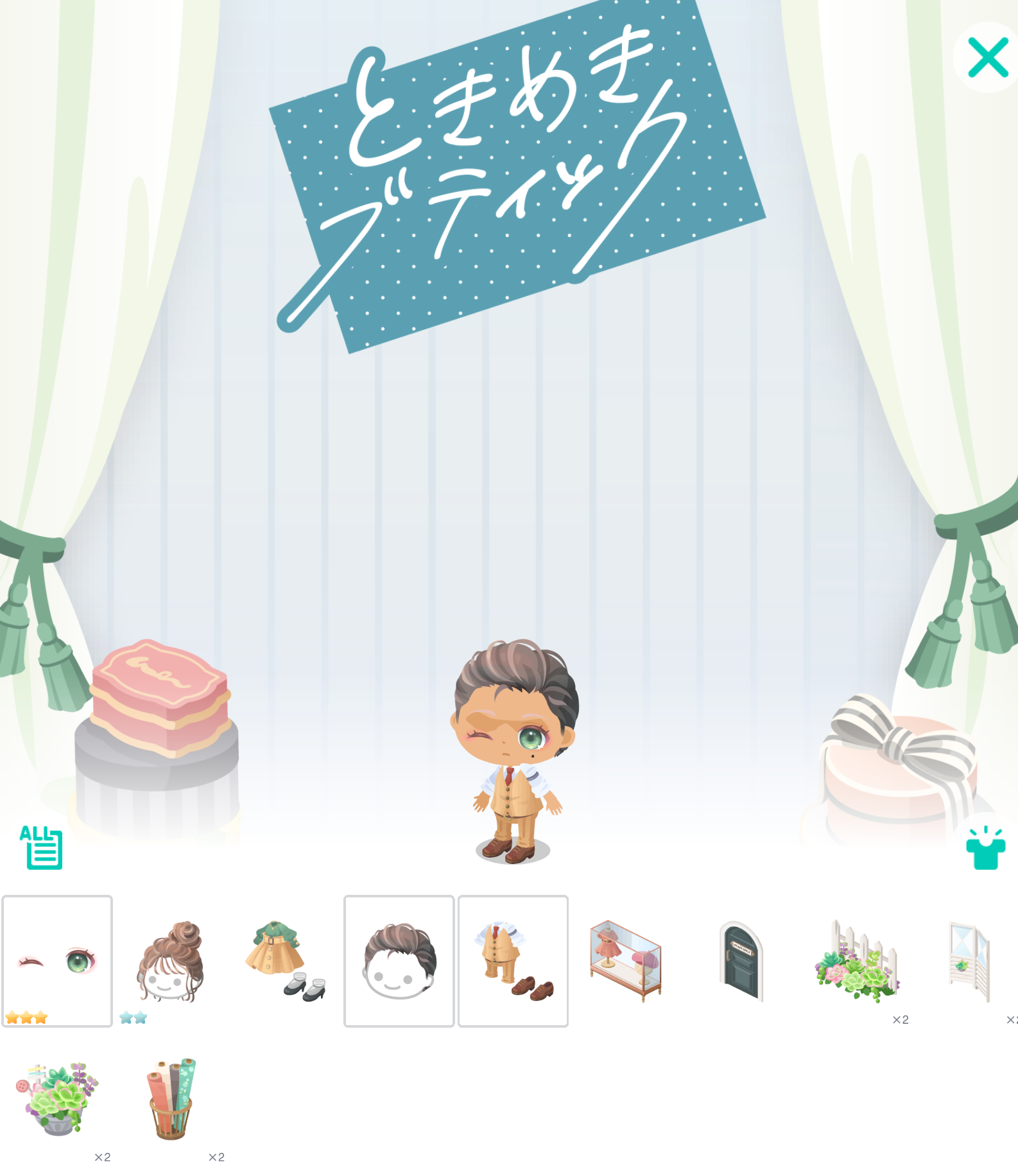Viewport: 1018px width, 1176px height.
Task: Tap the teal shirt try-on icon
Action: [985, 847]
